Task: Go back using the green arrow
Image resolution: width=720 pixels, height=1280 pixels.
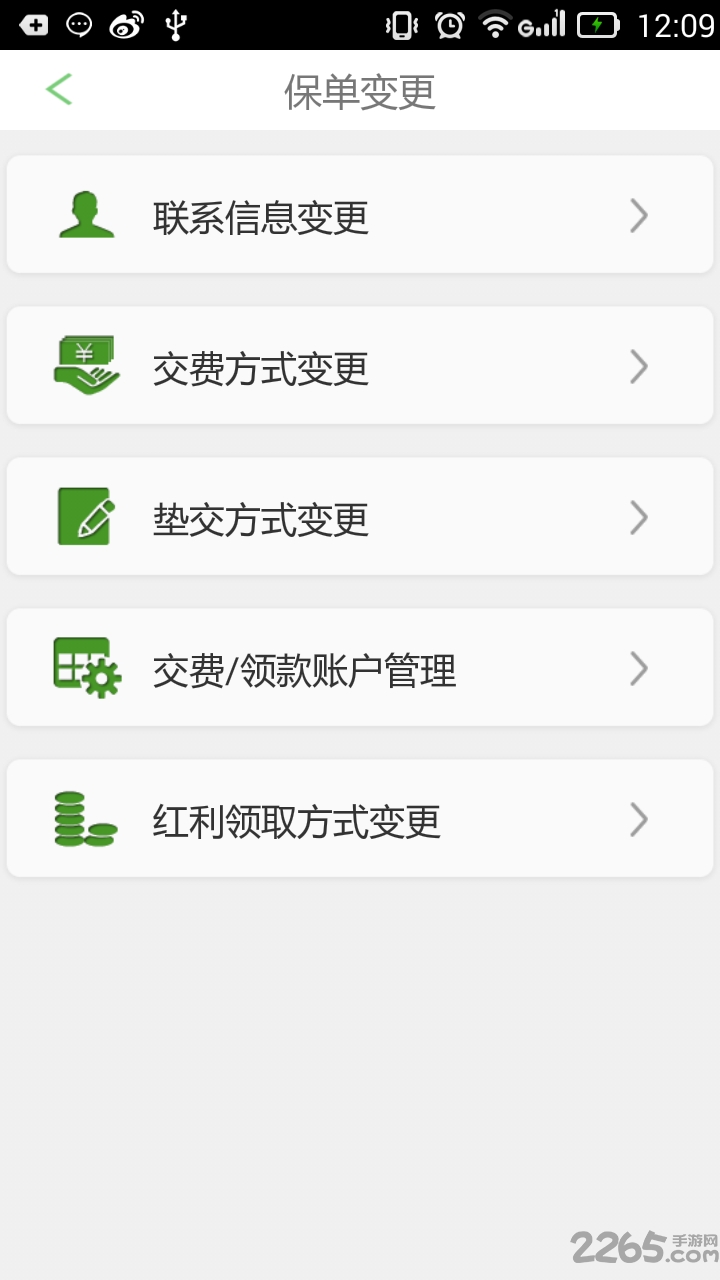Action: tap(59, 90)
